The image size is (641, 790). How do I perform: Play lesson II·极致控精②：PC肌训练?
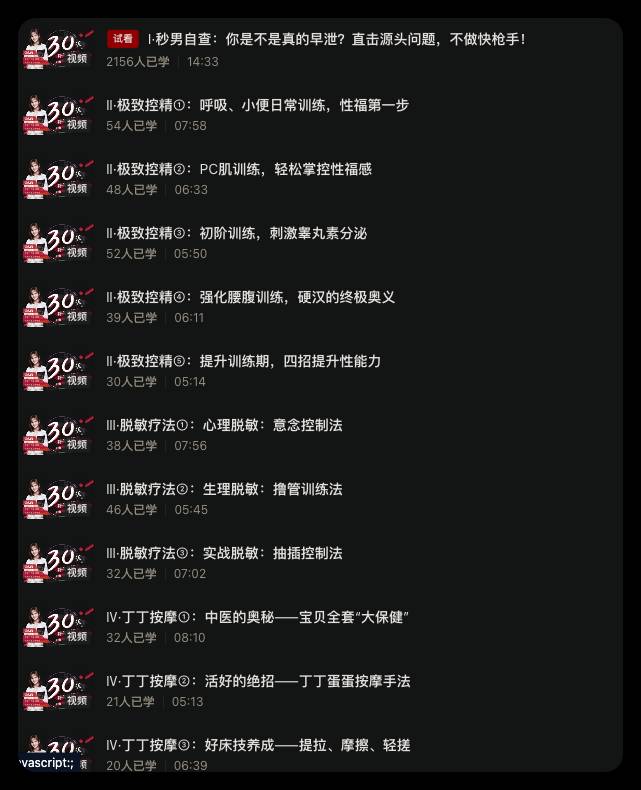click(x=240, y=169)
